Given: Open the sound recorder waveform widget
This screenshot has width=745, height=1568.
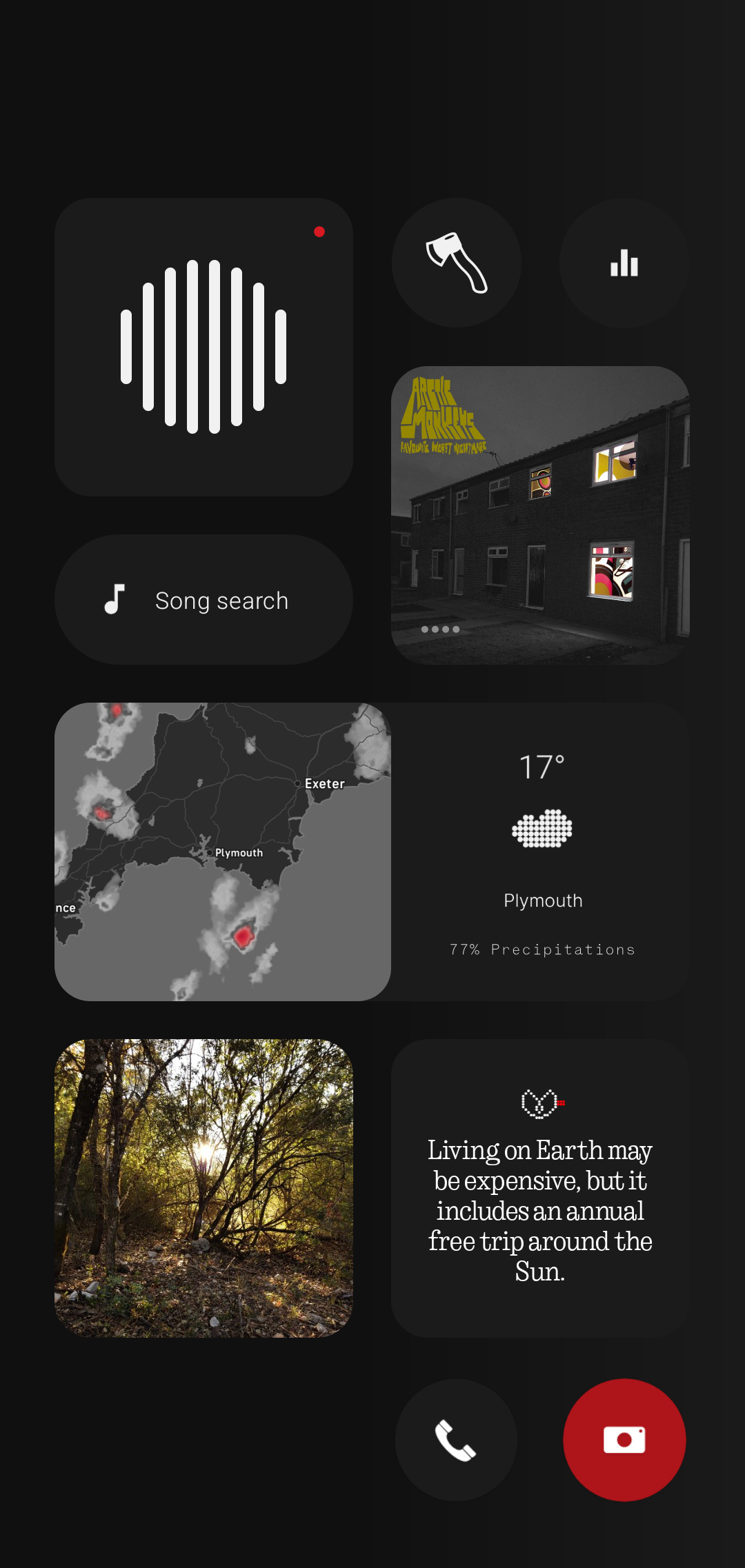Looking at the screenshot, I should pyautogui.click(x=203, y=347).
